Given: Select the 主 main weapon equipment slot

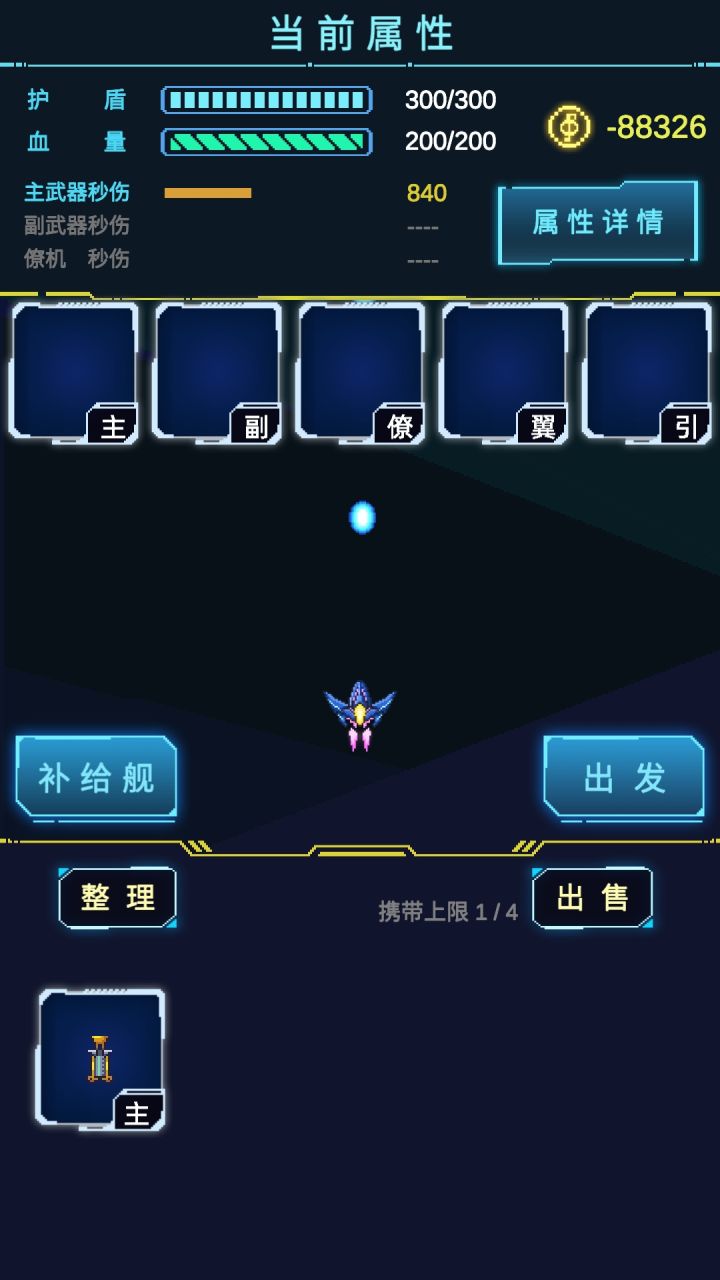Looking at the screenshot, I should click(x=74, y=373).
